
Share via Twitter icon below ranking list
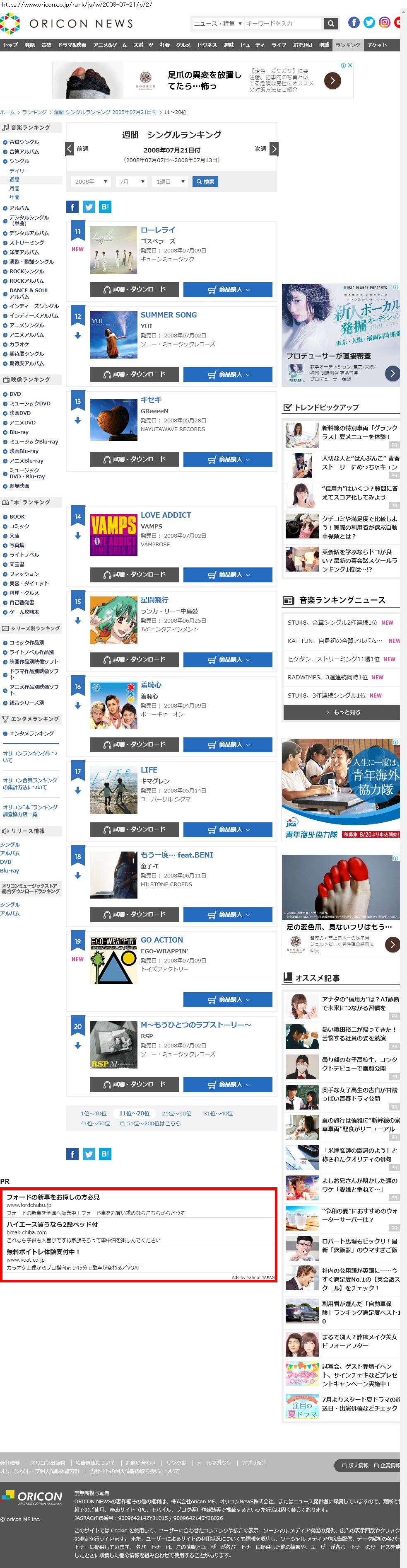[x=89, y=1154]
